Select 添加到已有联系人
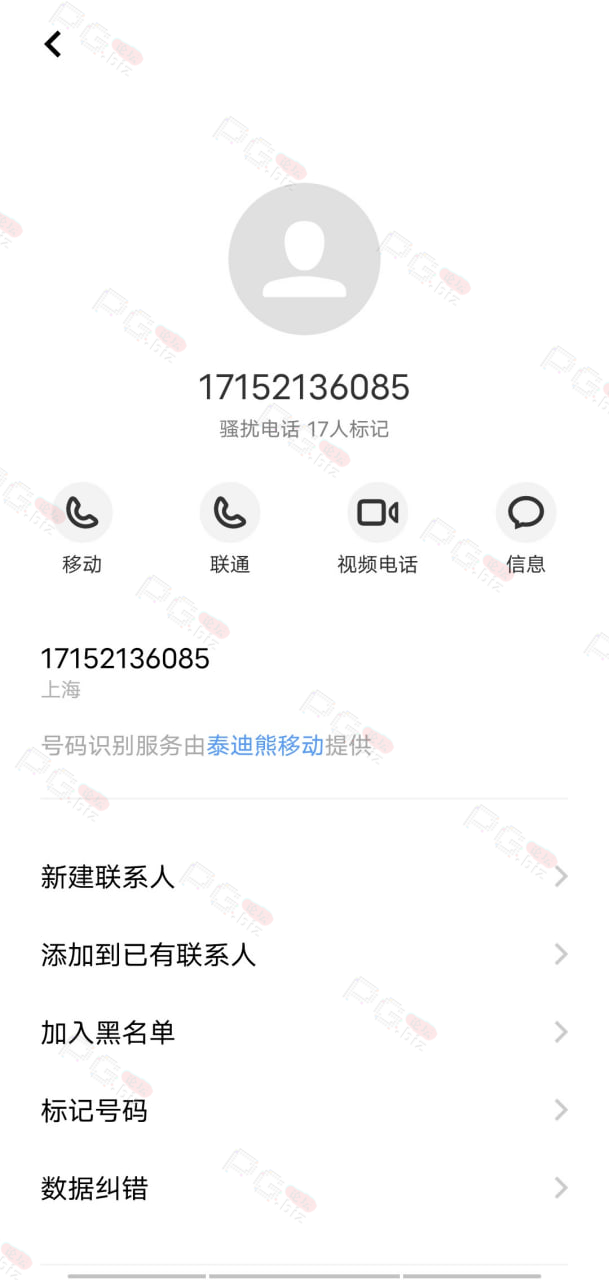The height and width of the screenshot is (1280, 609). 304,955
